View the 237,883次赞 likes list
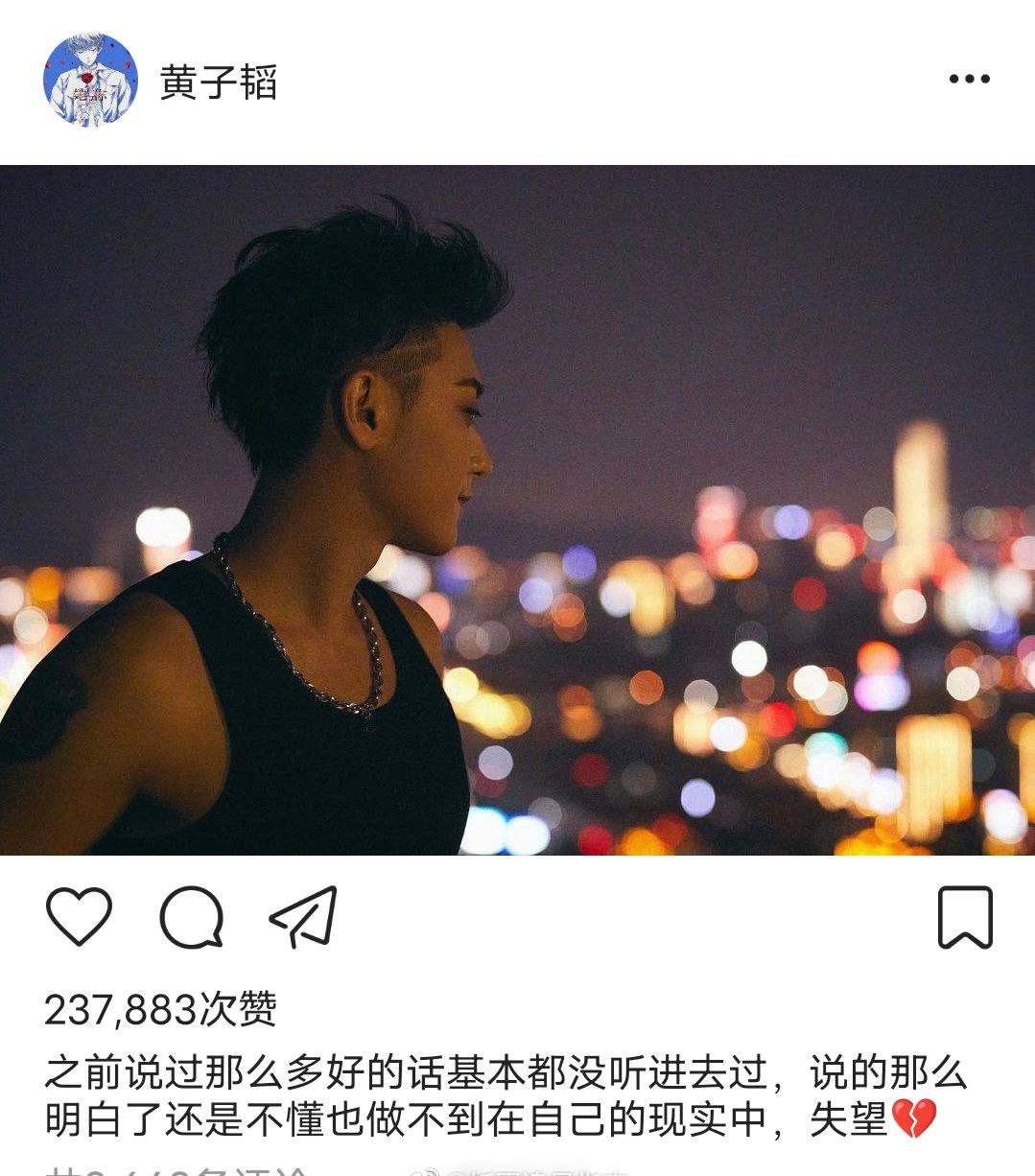The image size is (1035, 1176). coord(161,1008)
